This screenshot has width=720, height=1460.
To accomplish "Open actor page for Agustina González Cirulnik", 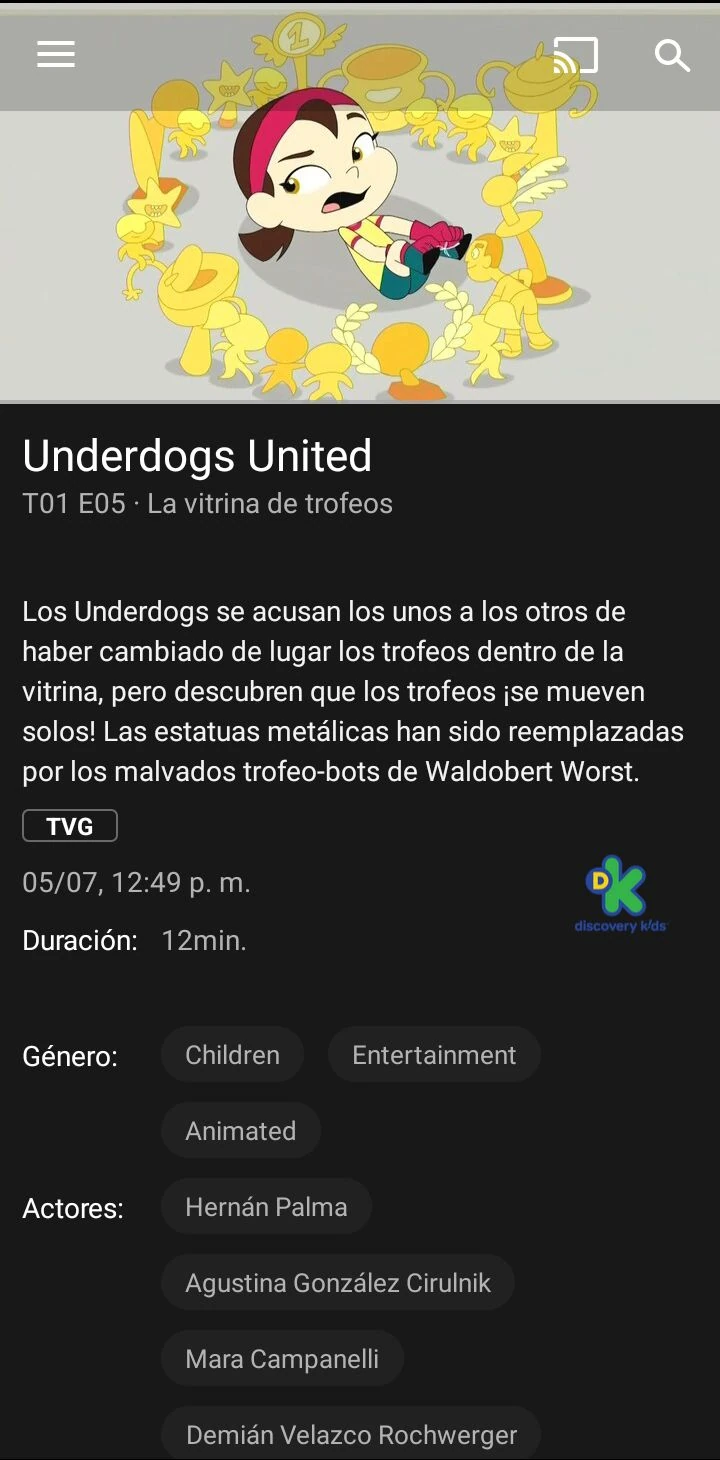I will pos(338,1282).
